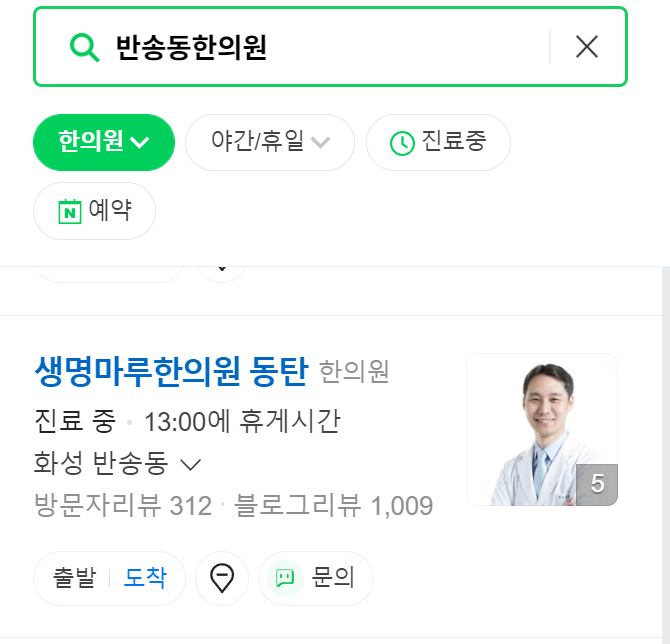Tap the search field with 반송동한의원
This screenshot has height=644, width=670.
(300, 47)
